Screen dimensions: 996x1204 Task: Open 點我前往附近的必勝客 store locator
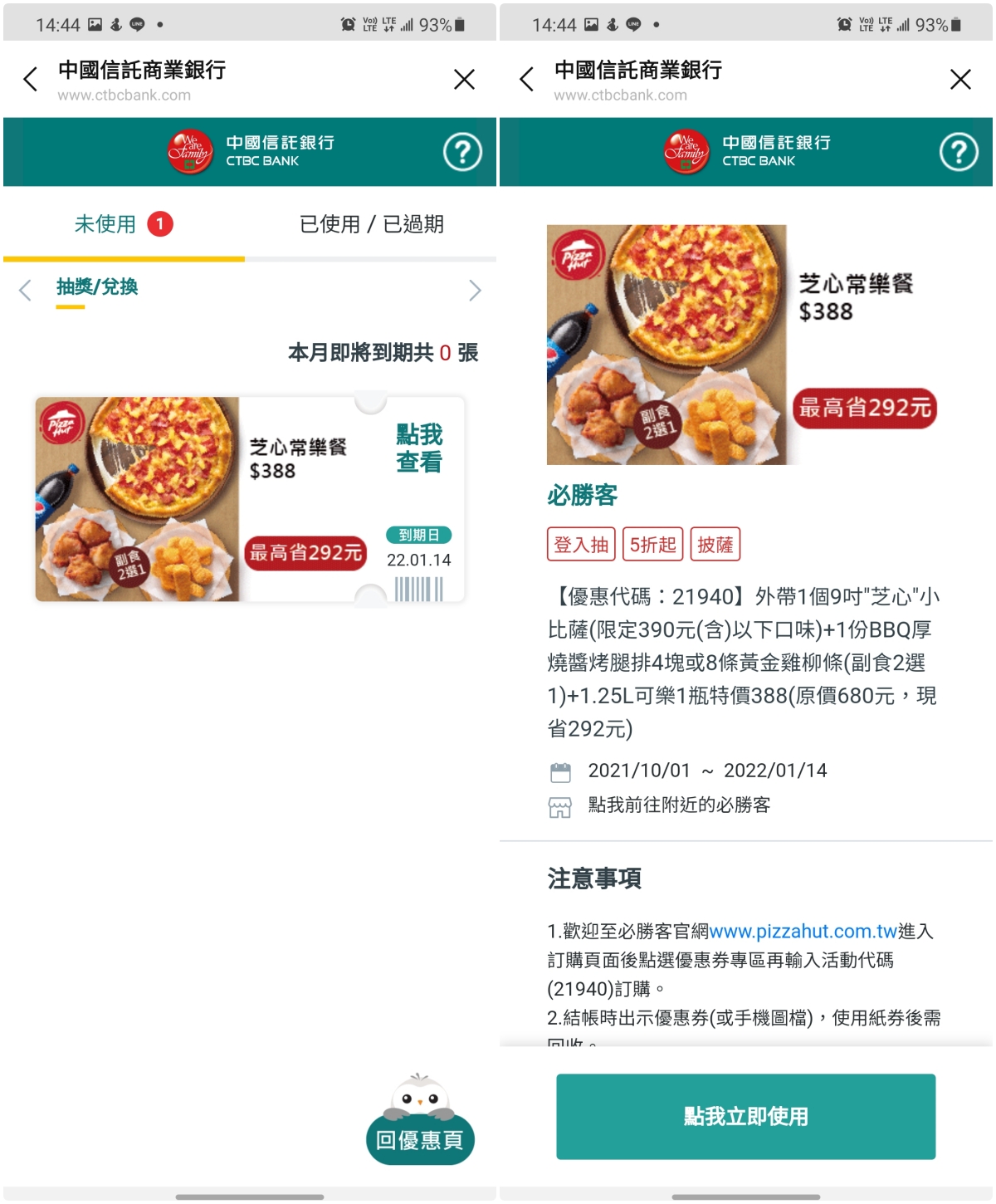tap(679, 805)
